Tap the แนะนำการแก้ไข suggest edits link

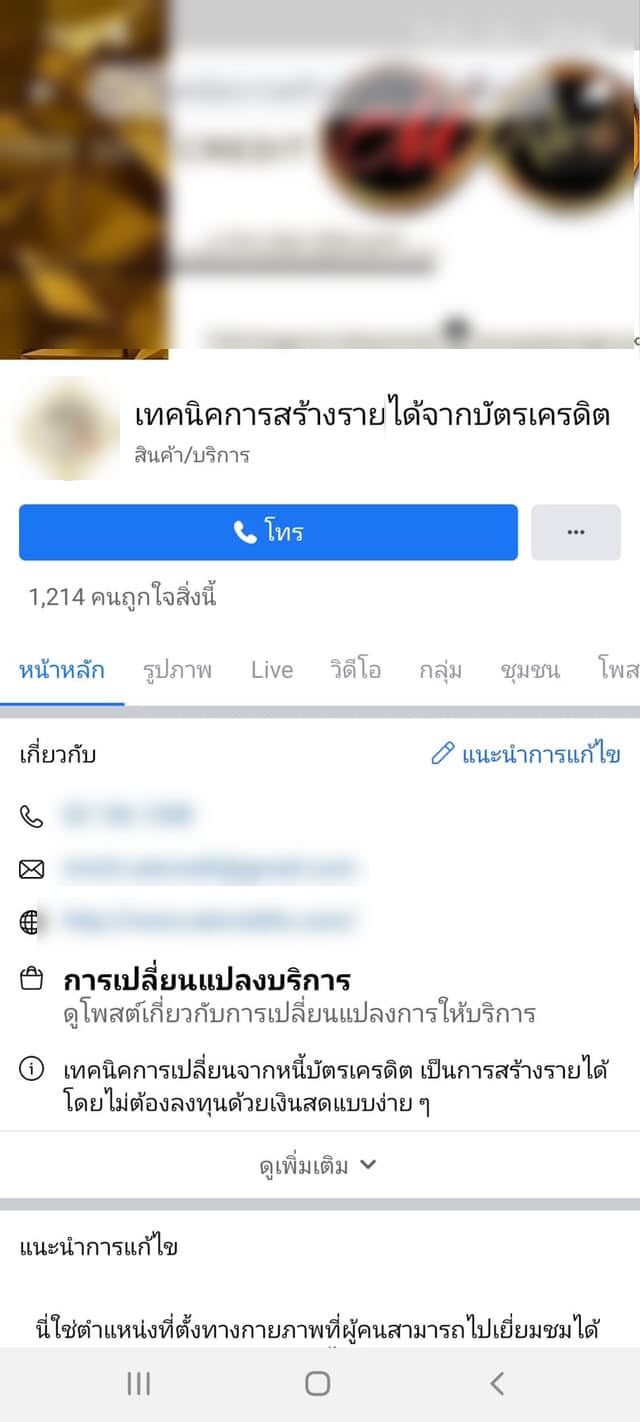coord(525,754)
